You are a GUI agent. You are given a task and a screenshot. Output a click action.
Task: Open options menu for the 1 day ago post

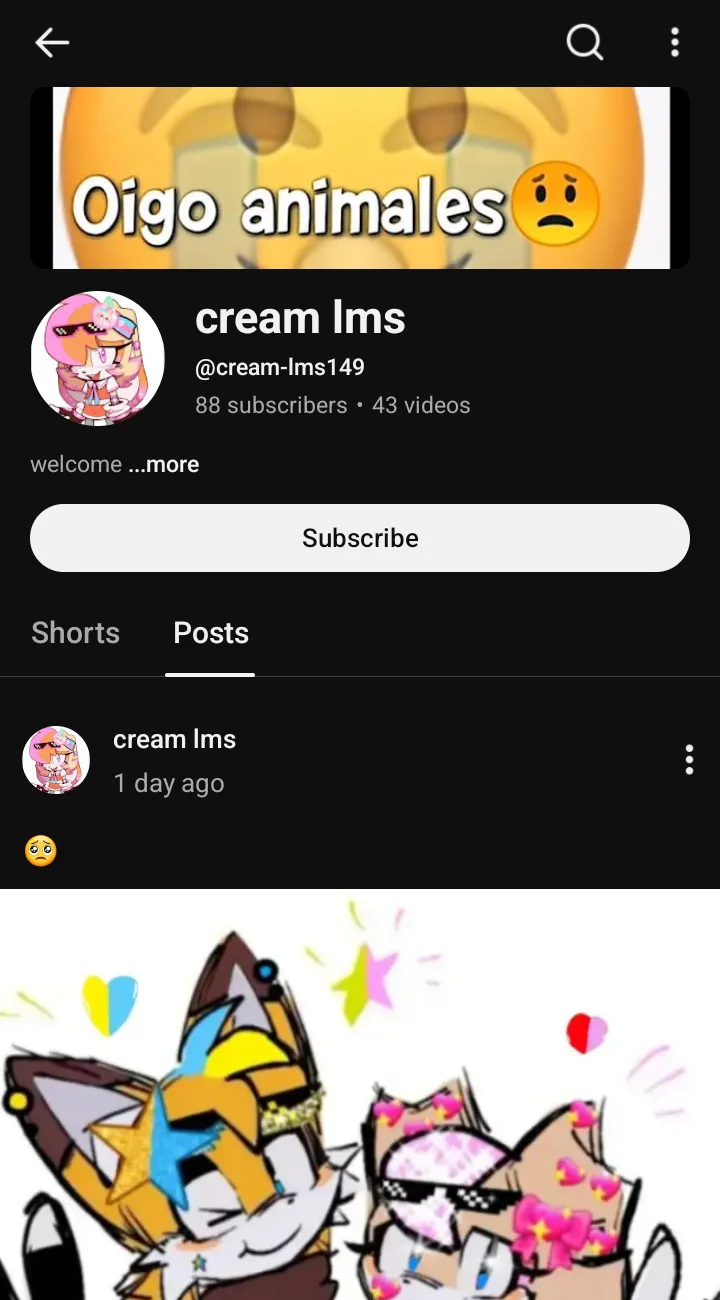tap(689, 760)
